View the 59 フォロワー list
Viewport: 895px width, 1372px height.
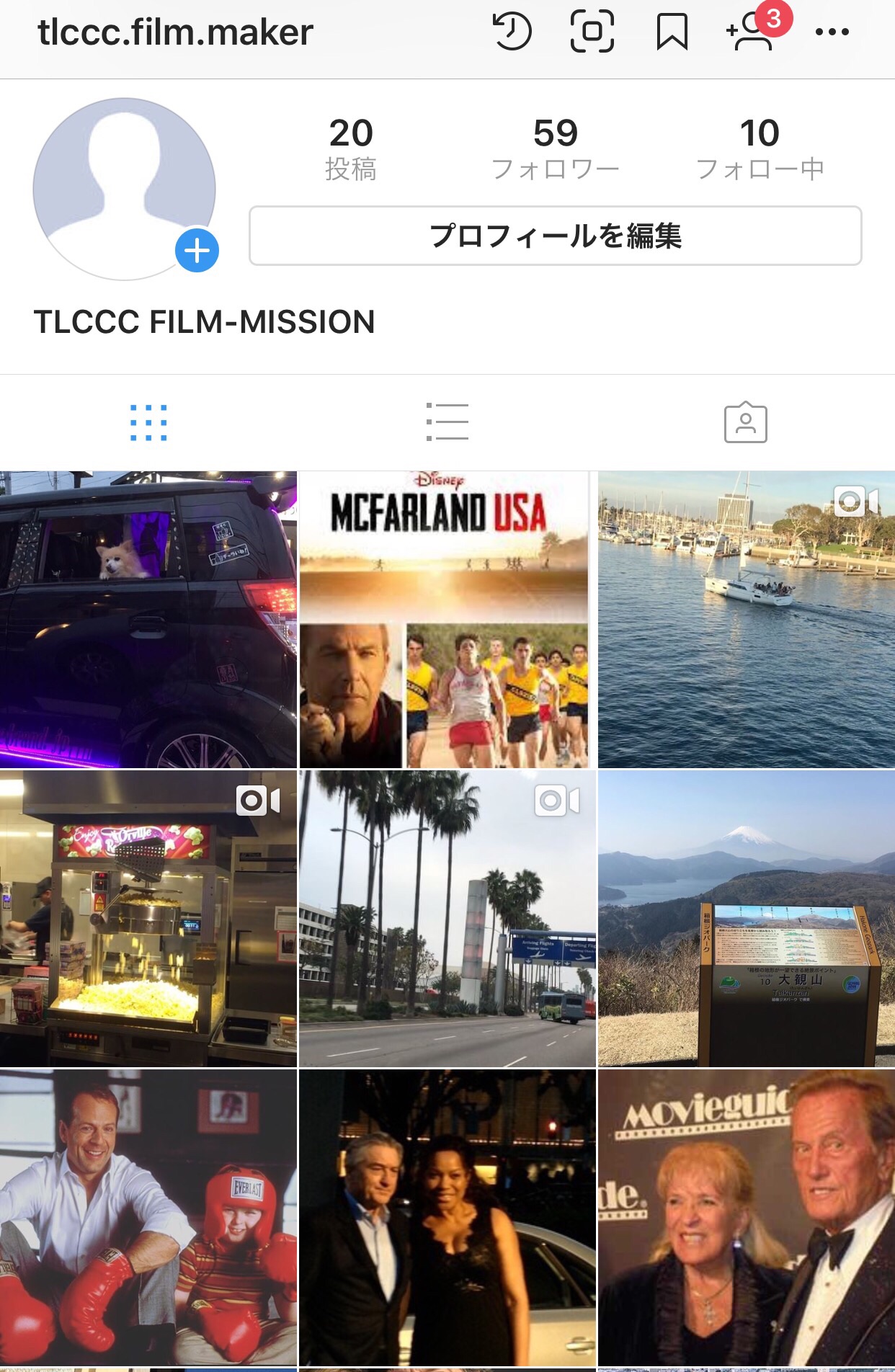pos(555,148)
